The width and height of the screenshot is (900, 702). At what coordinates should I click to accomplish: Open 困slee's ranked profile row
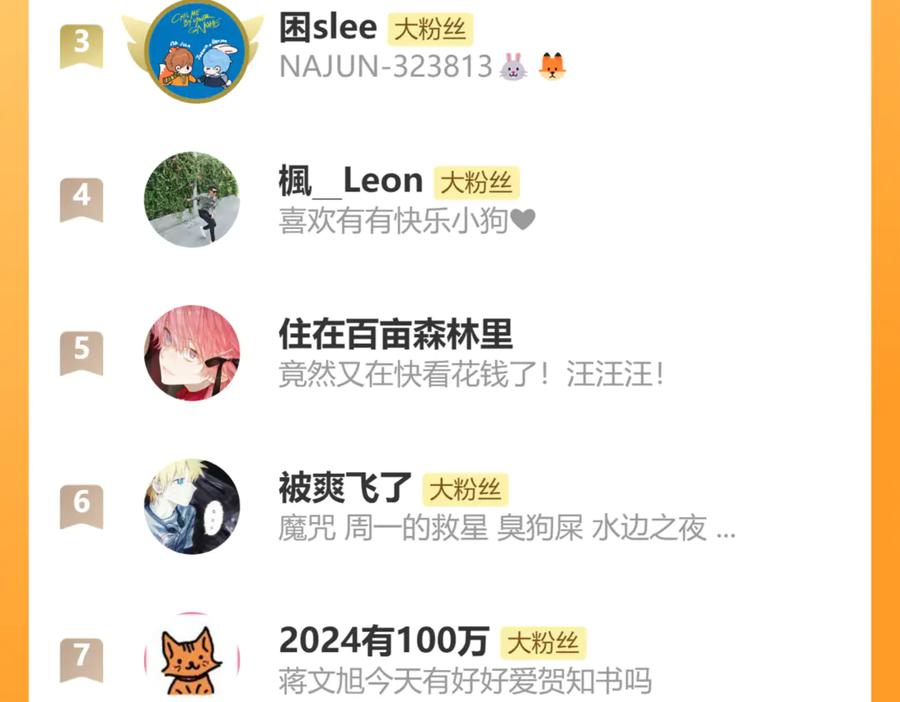point(450,47)
